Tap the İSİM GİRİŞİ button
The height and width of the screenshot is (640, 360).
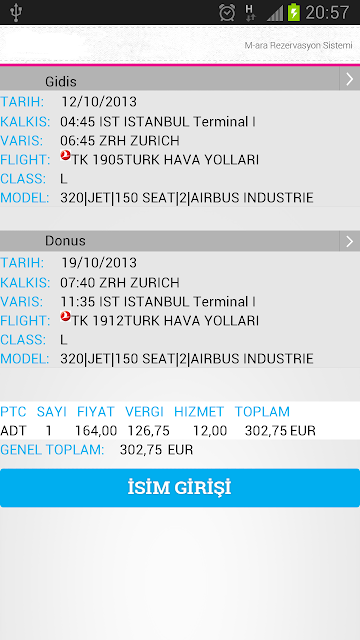(180, 488)
